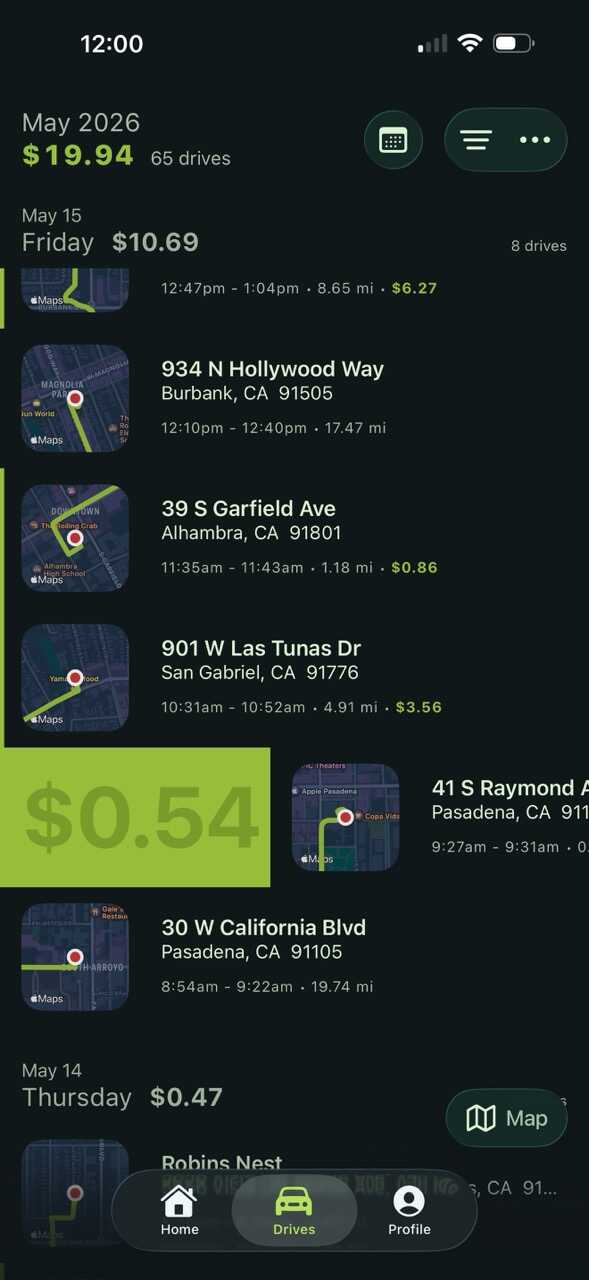Switch to the Profile tab
The height and width of the screenshot is (1280, 589).
click(x=409, y=1210)
